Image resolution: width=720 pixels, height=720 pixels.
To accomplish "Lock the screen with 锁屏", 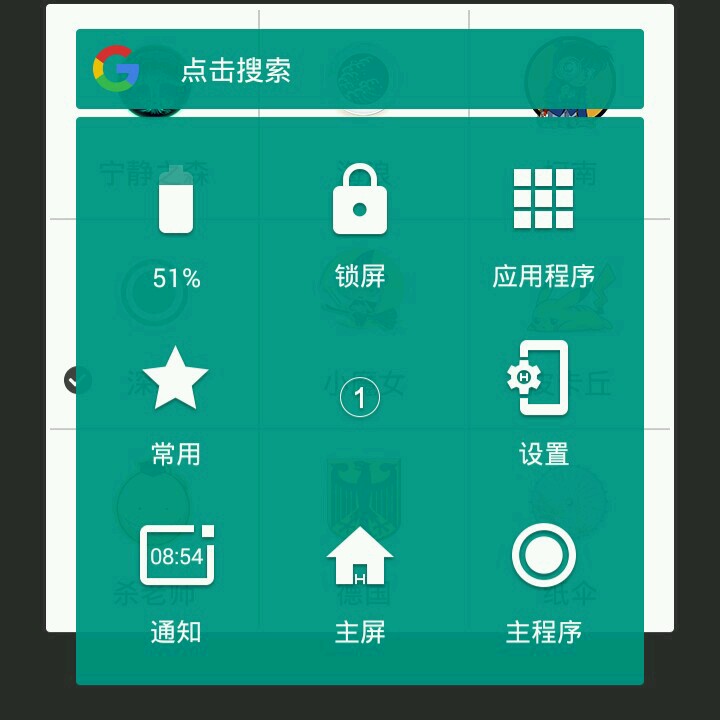I will 360,225.
